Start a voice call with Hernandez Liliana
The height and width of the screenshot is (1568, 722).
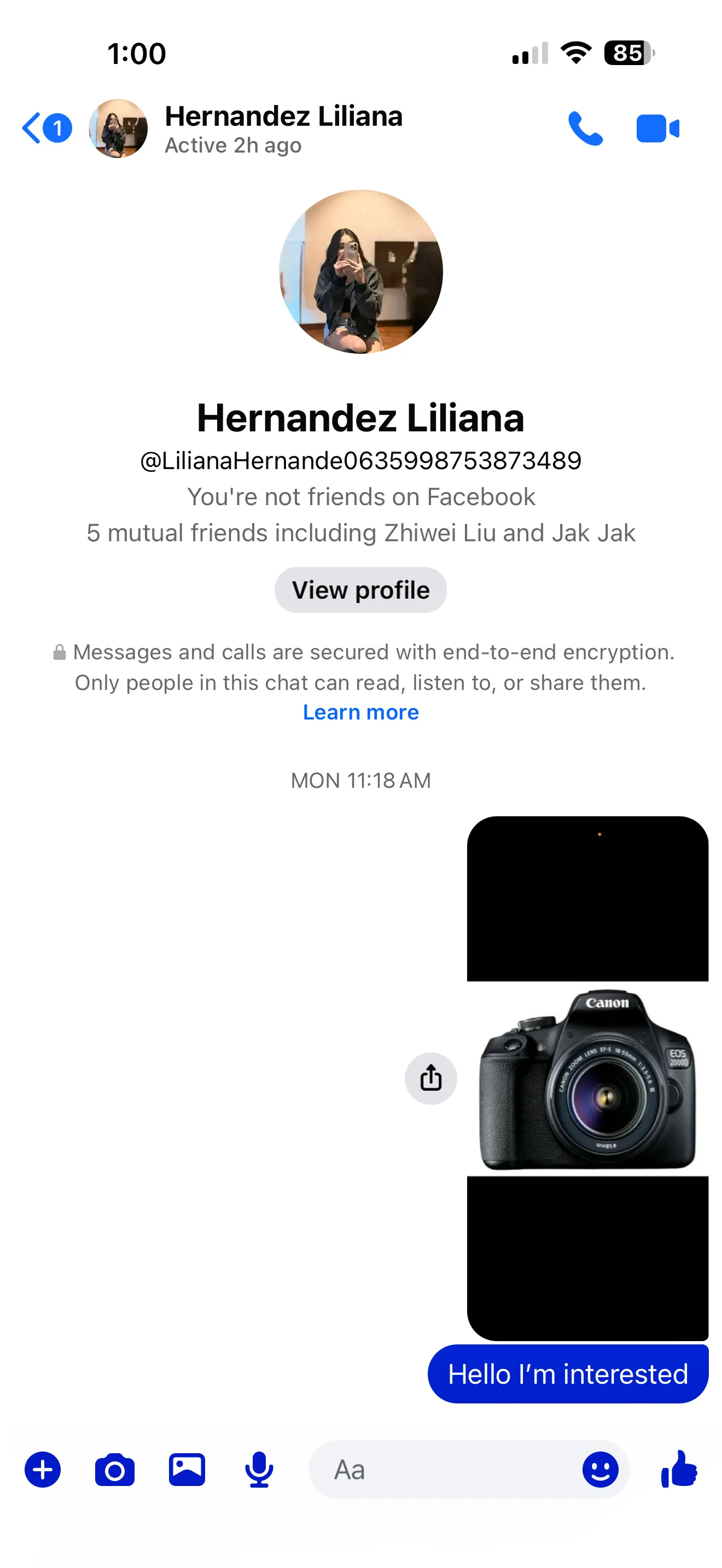[x=585, y=128]
